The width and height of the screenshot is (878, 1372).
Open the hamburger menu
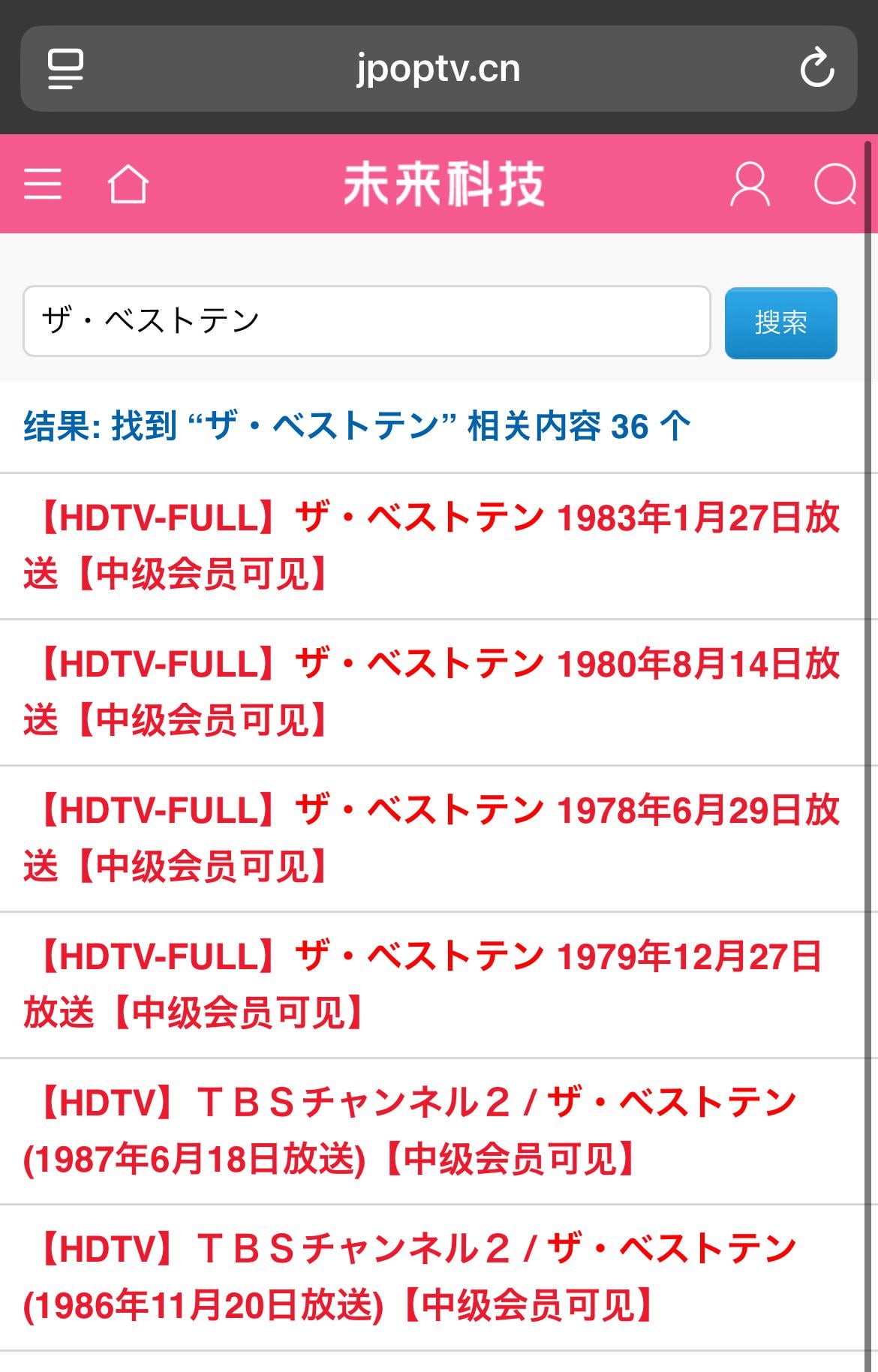[x=43, y=184]
